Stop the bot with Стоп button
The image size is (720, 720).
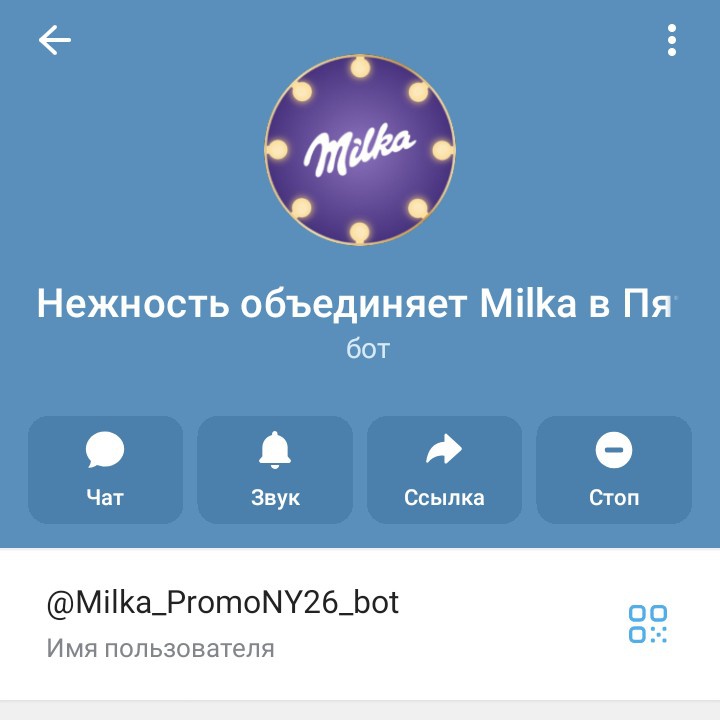click(614, 470)
